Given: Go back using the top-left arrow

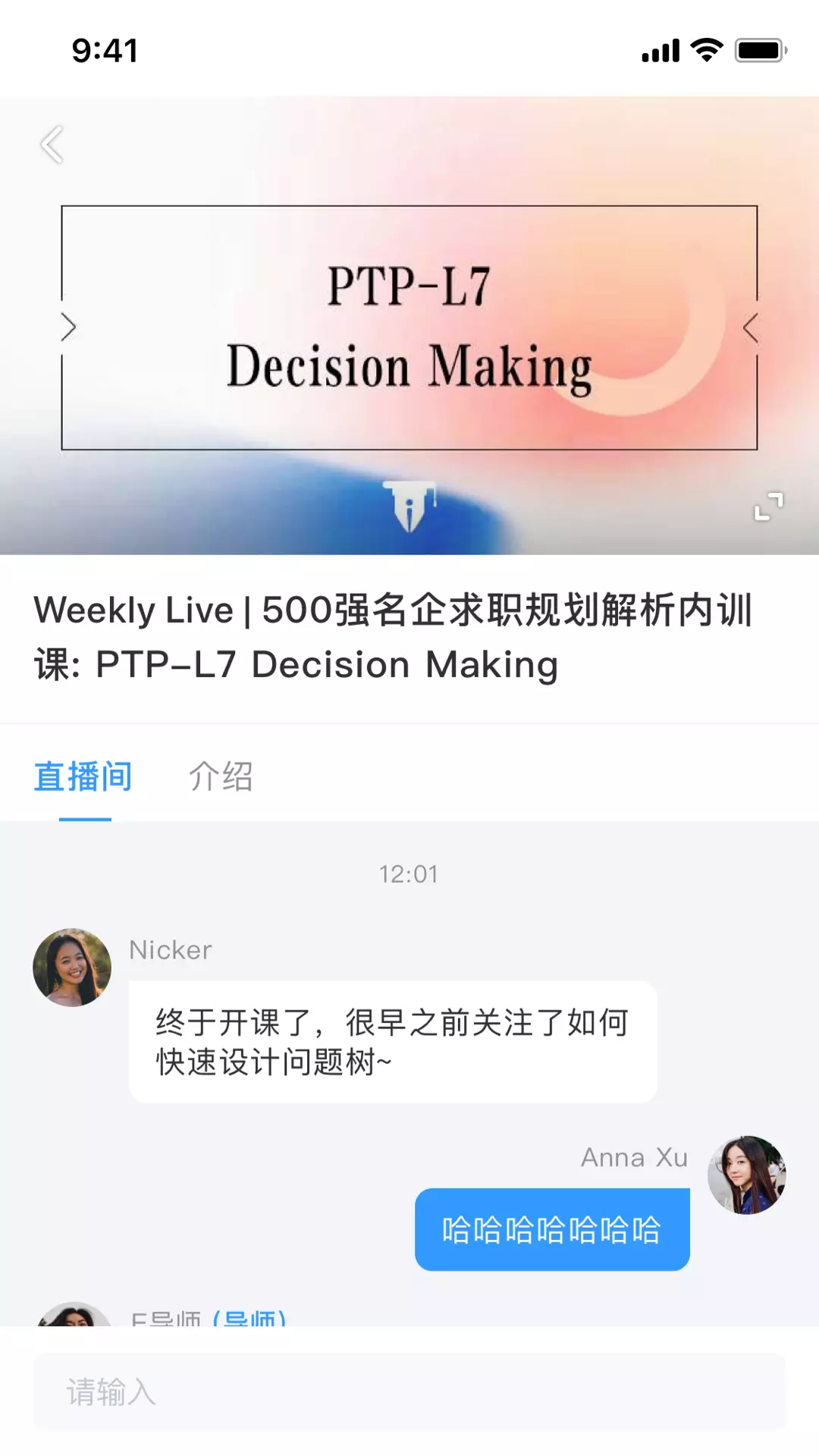Looking at the screenshot, I should (x=52, y=145).
